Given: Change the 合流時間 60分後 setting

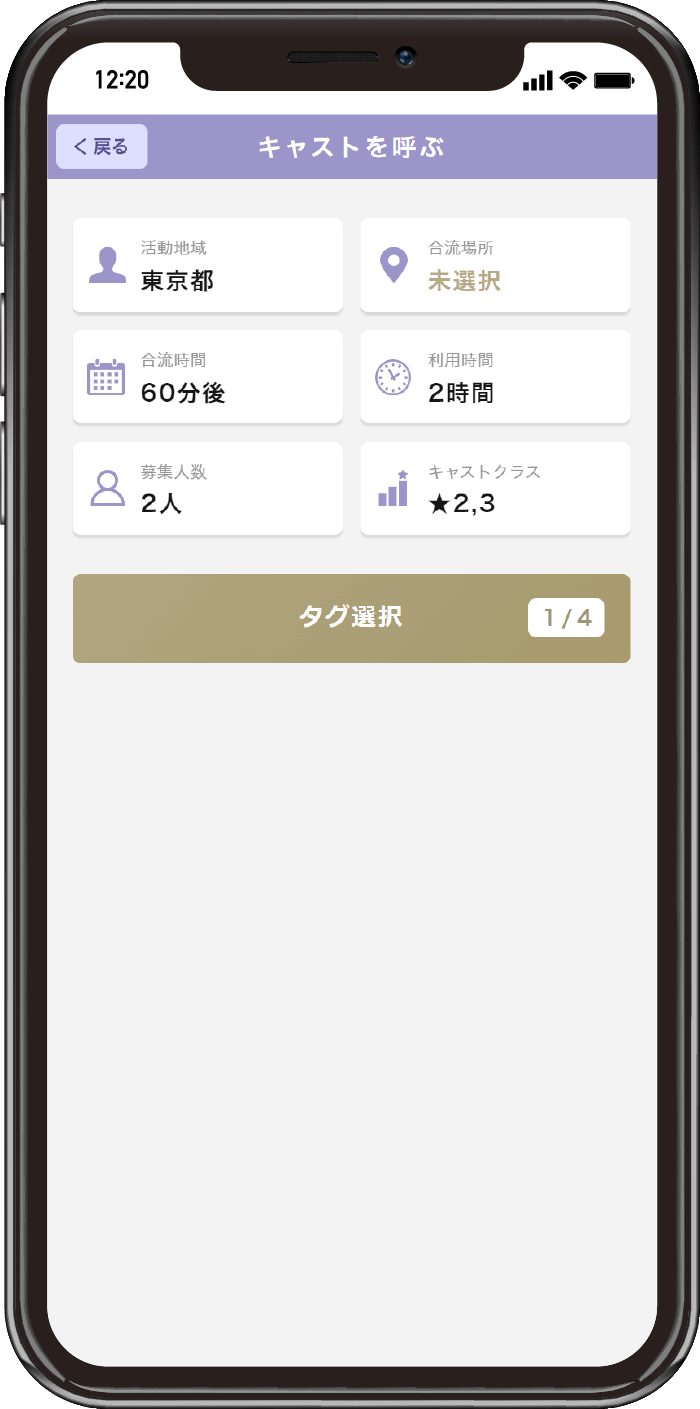Looking at the screenshot, I should 208,378.
